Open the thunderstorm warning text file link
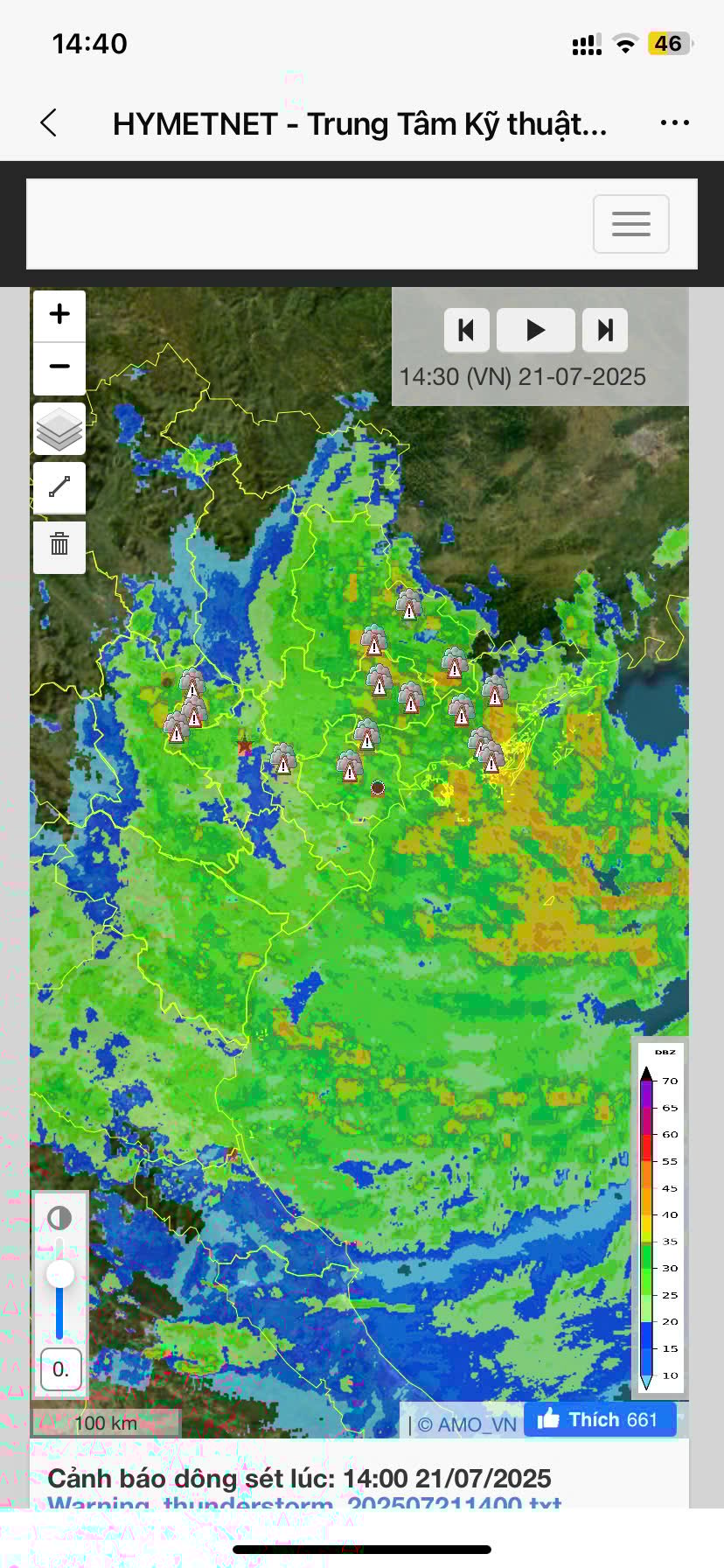 tap(306, 1503)
